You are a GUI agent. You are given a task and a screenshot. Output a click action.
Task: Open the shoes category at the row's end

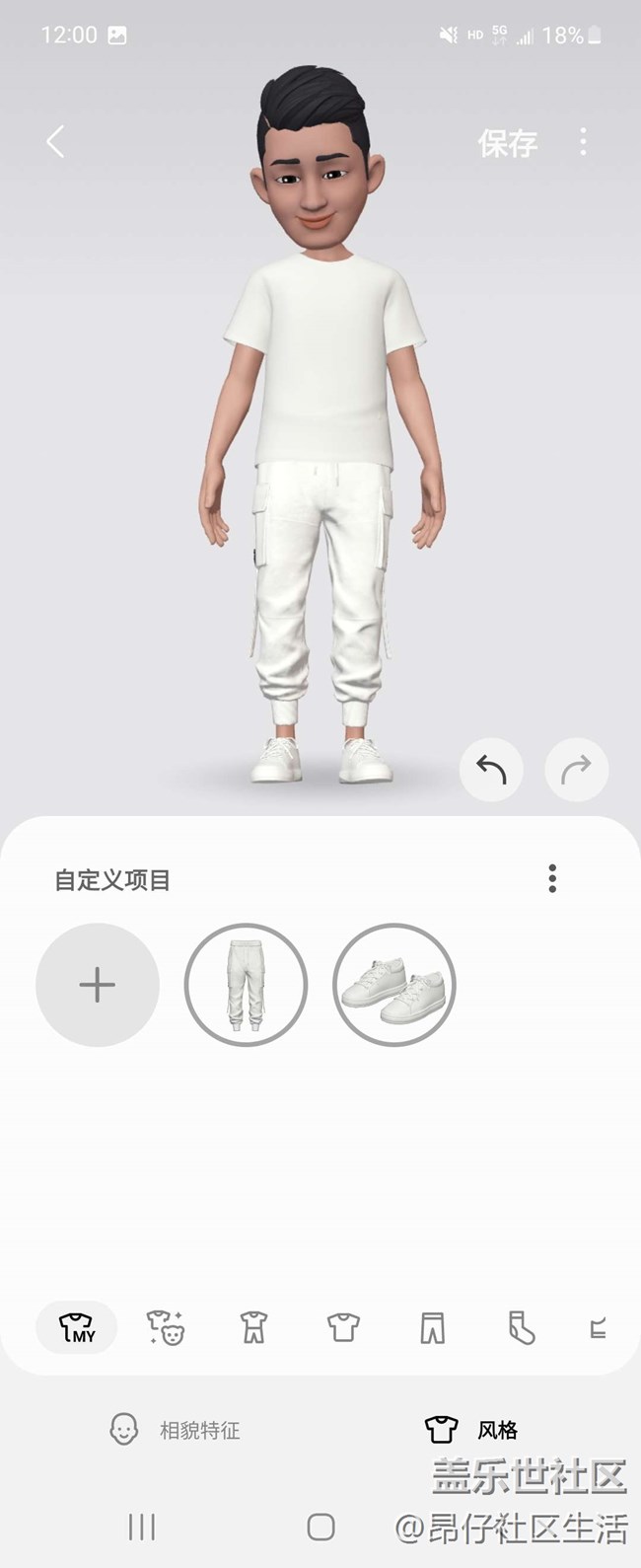[599, 1328]
